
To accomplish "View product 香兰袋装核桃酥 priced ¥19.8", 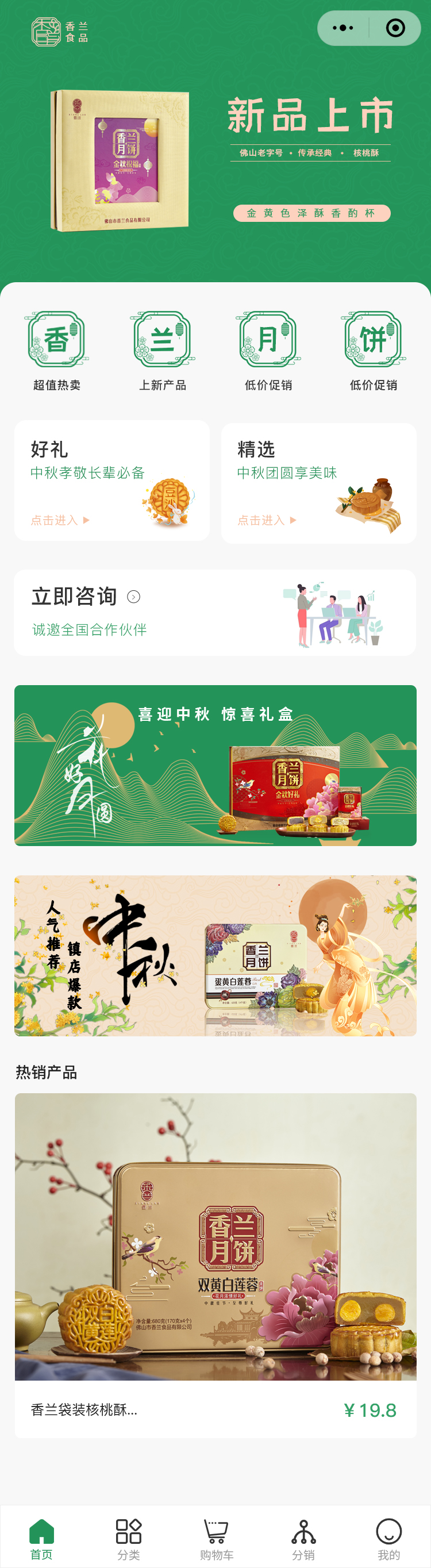I will (215, 1265).
